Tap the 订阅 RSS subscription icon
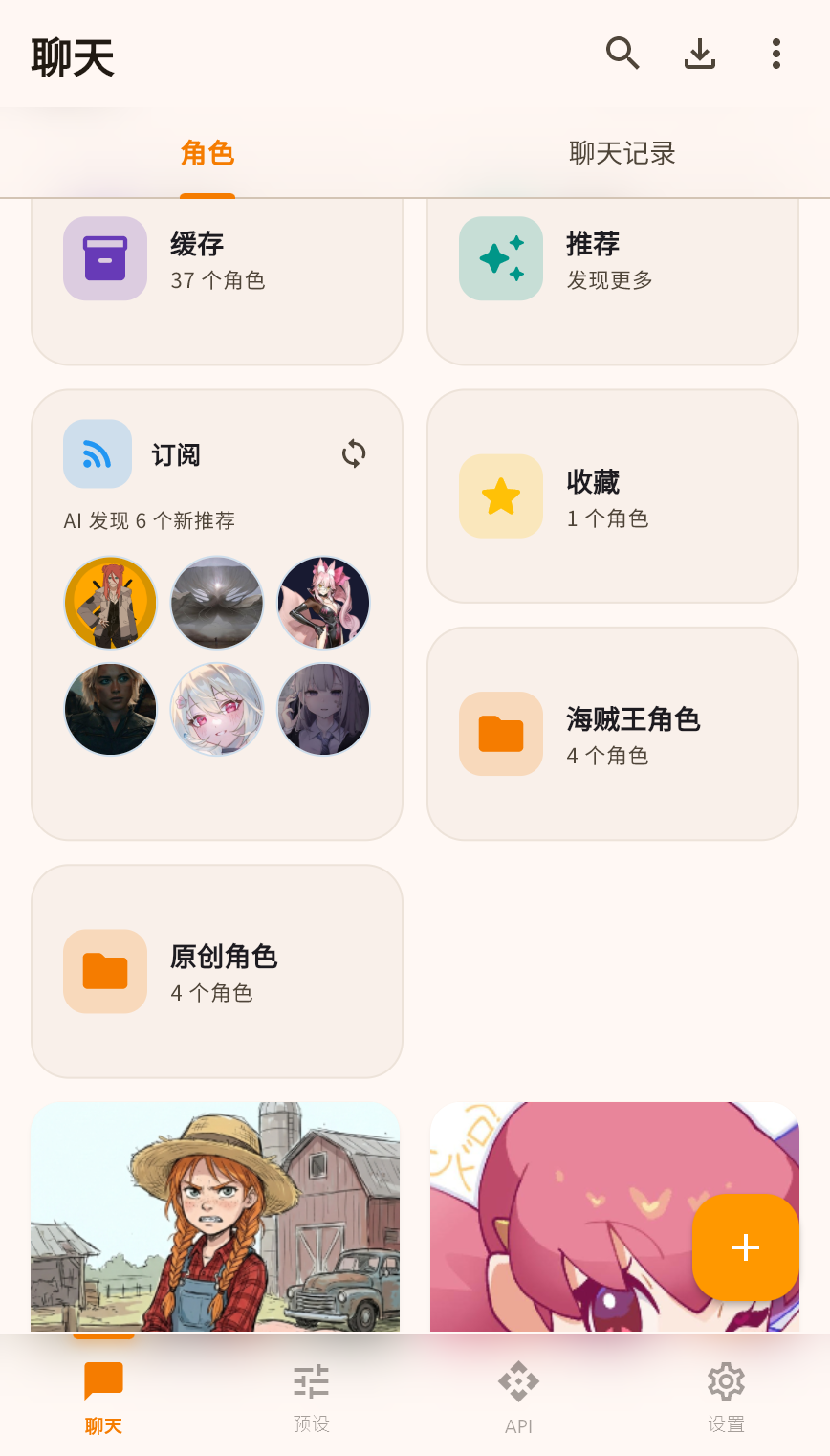Screen dimensions: 830x1456 point(97,454)
